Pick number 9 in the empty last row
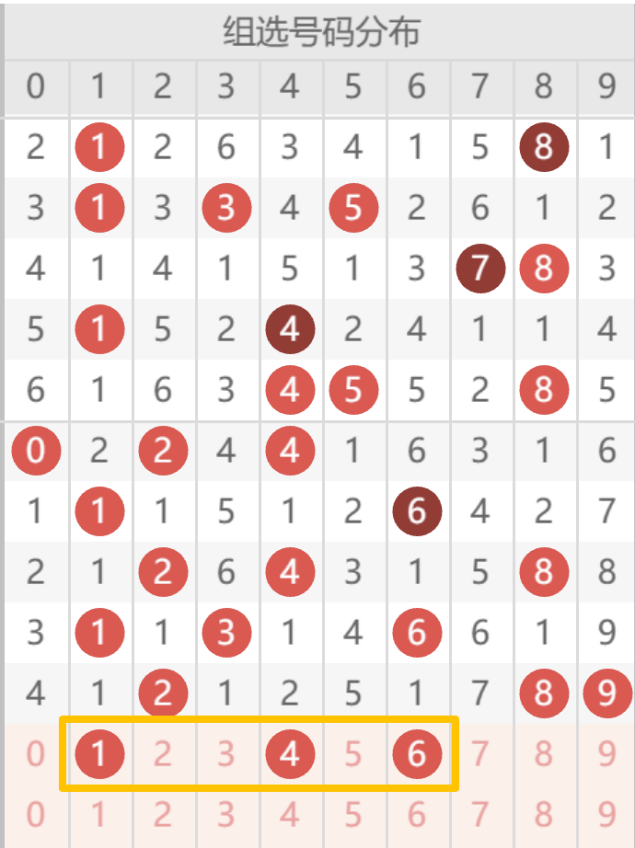This screenshot has height=848, width=635. (606, 815)
